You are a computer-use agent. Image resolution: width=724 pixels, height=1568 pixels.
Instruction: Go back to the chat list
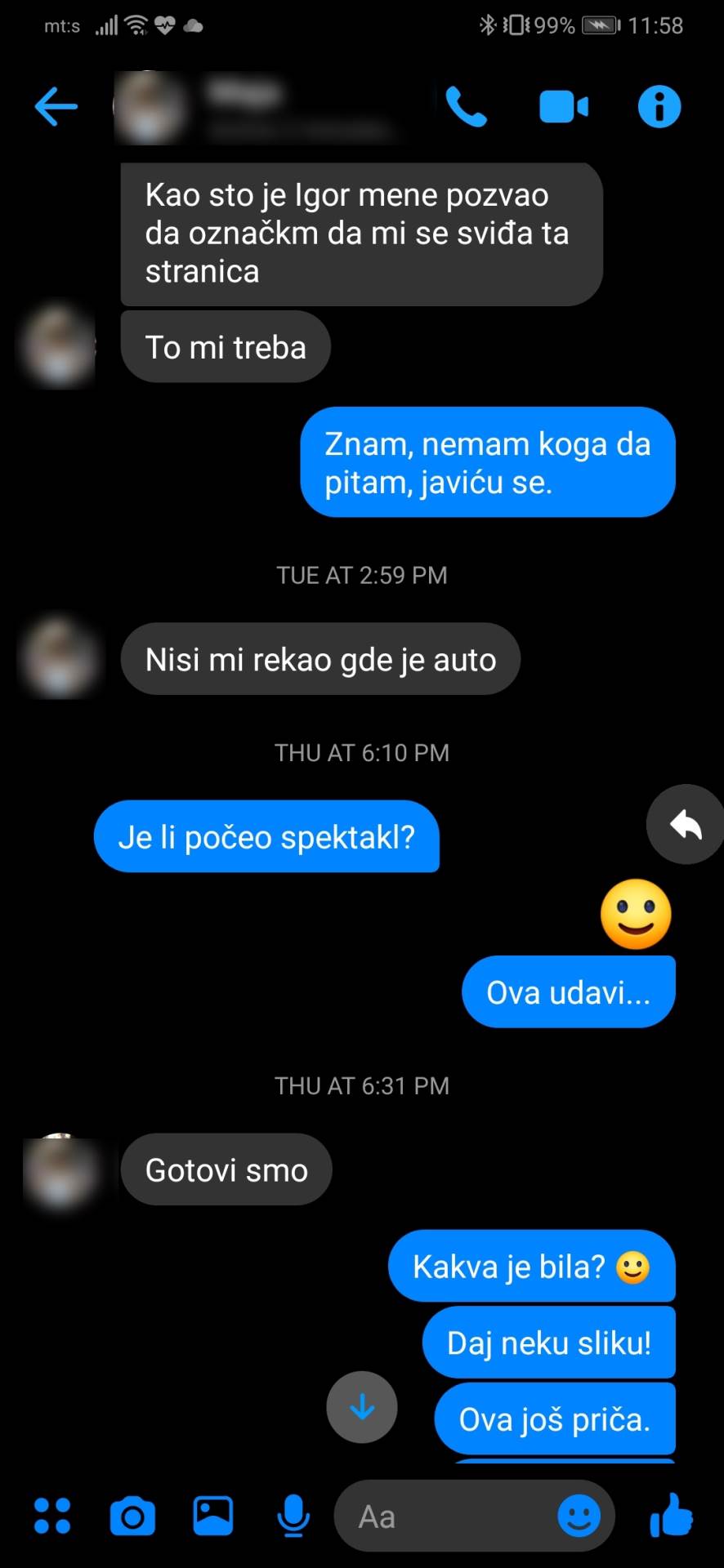tap(56, 107)
